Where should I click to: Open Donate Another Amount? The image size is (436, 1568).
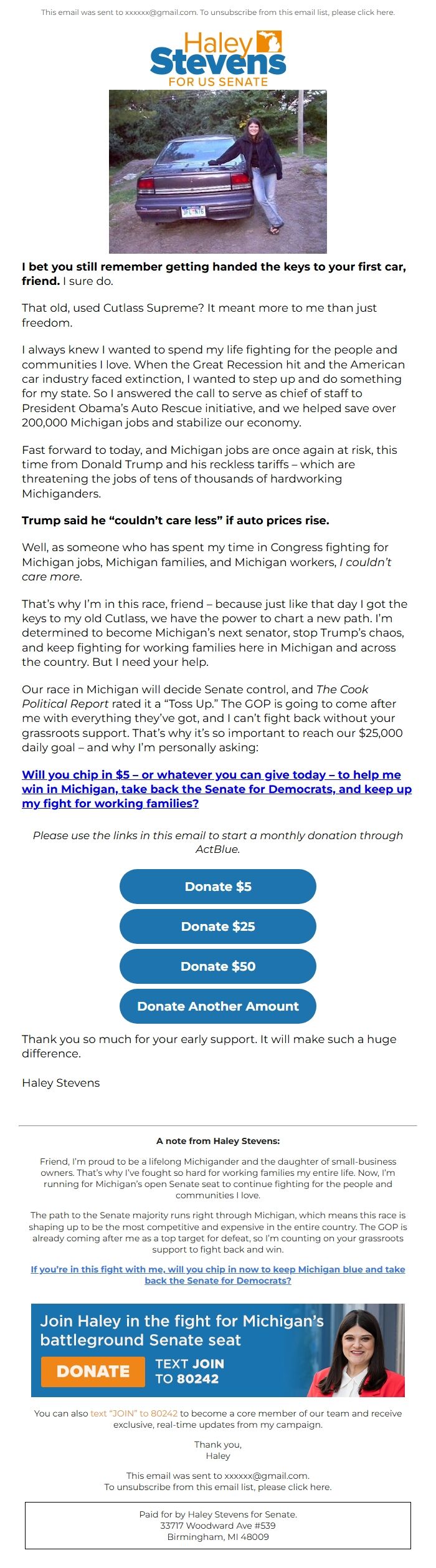pos(218,1006)
